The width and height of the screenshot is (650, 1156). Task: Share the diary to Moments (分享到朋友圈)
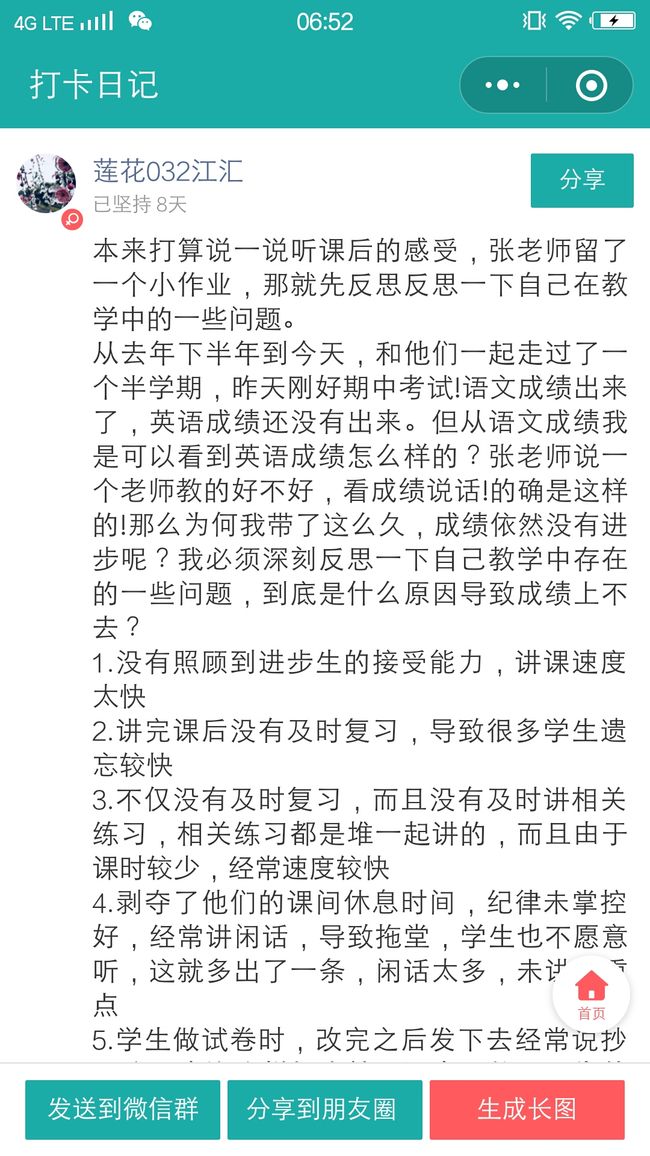click(324, 1109)
